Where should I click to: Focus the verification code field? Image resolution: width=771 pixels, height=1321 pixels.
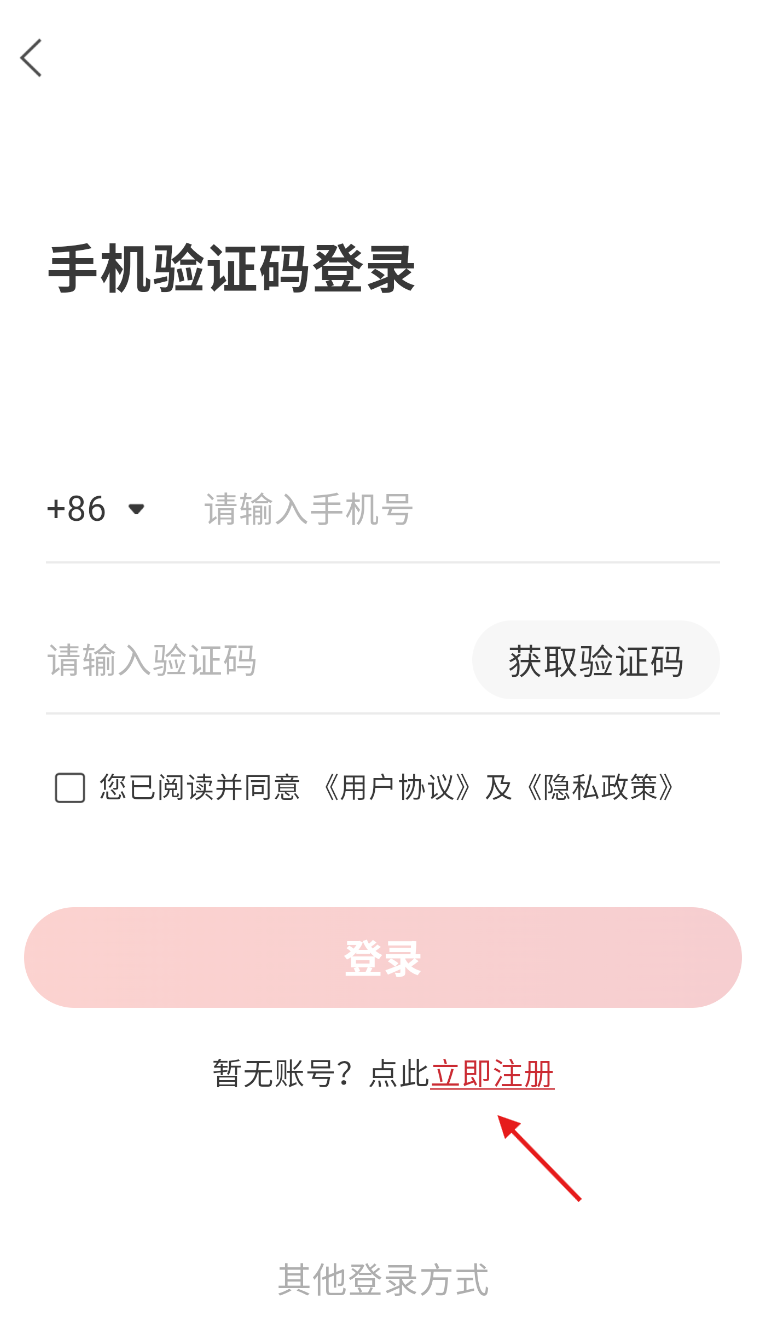(250, 660)
